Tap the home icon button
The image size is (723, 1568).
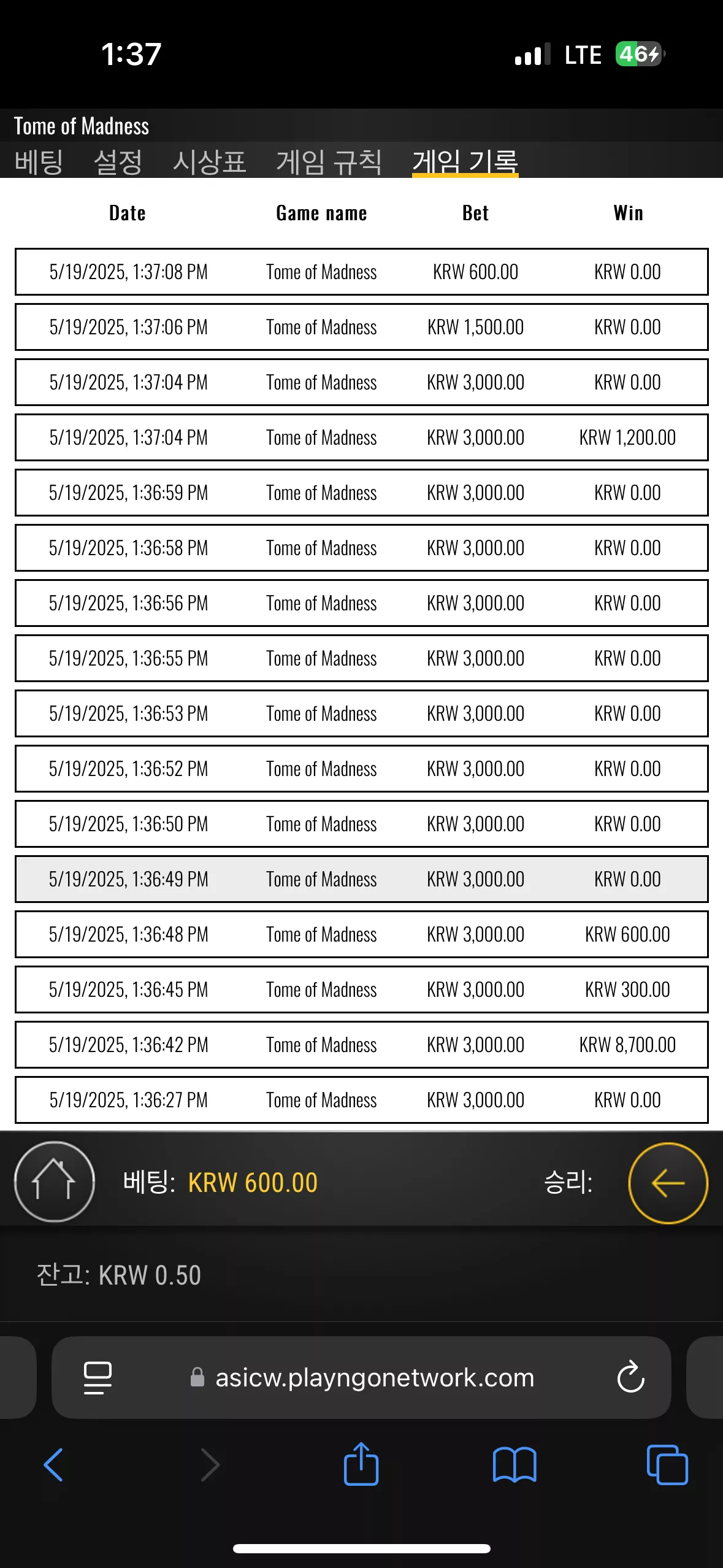tap(55, 1182)
